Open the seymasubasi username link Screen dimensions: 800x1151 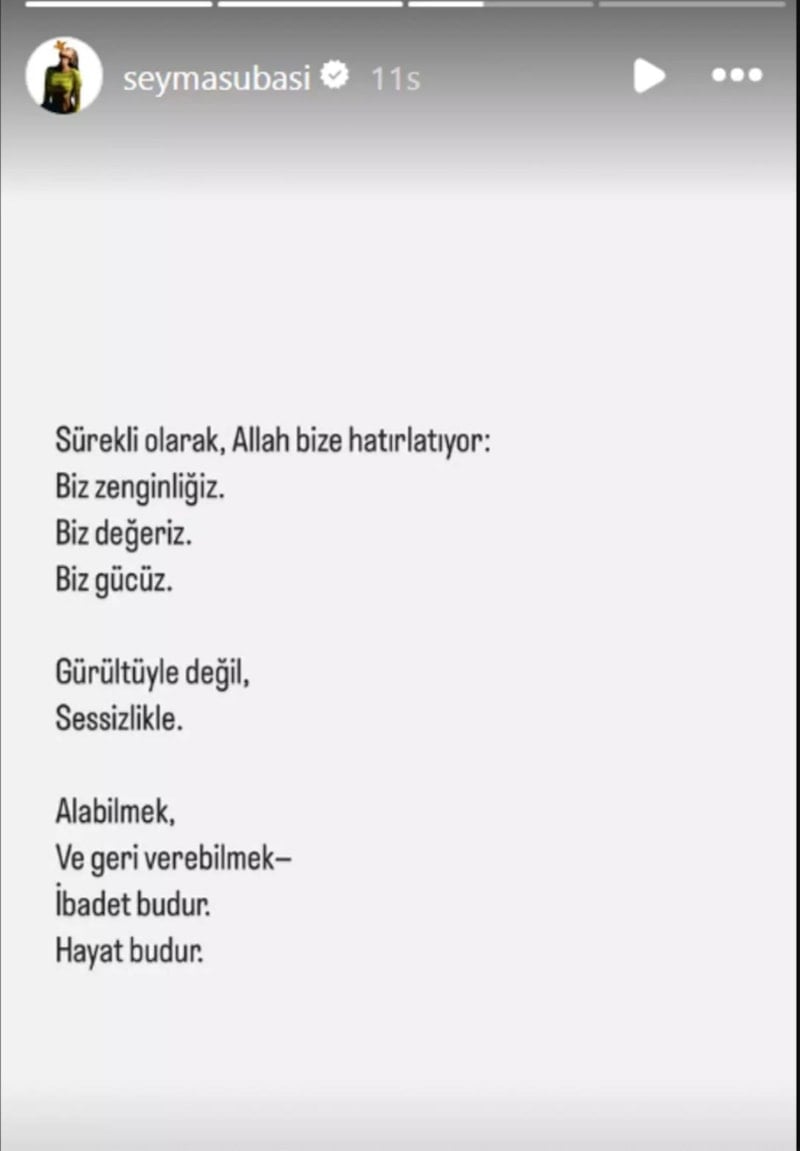(x=217, y=77)
